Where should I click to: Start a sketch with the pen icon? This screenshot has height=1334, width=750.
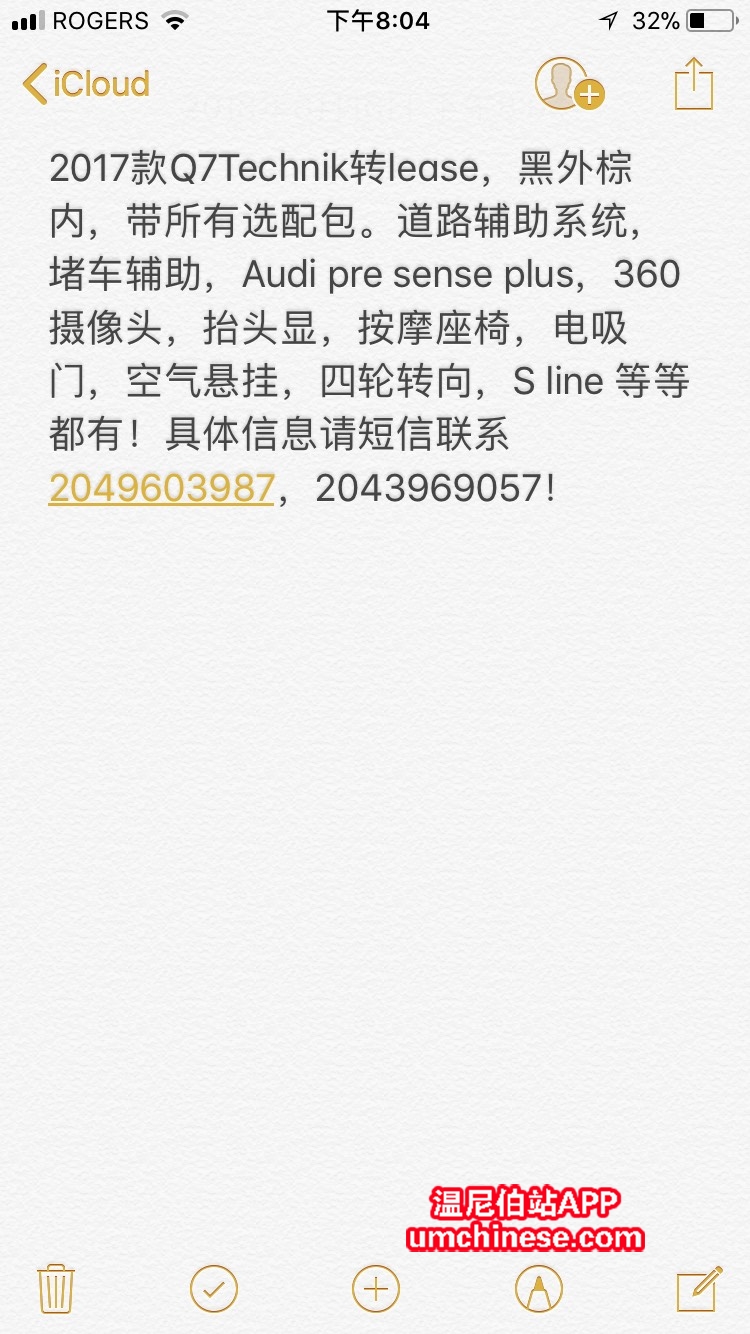[538, 1287]
